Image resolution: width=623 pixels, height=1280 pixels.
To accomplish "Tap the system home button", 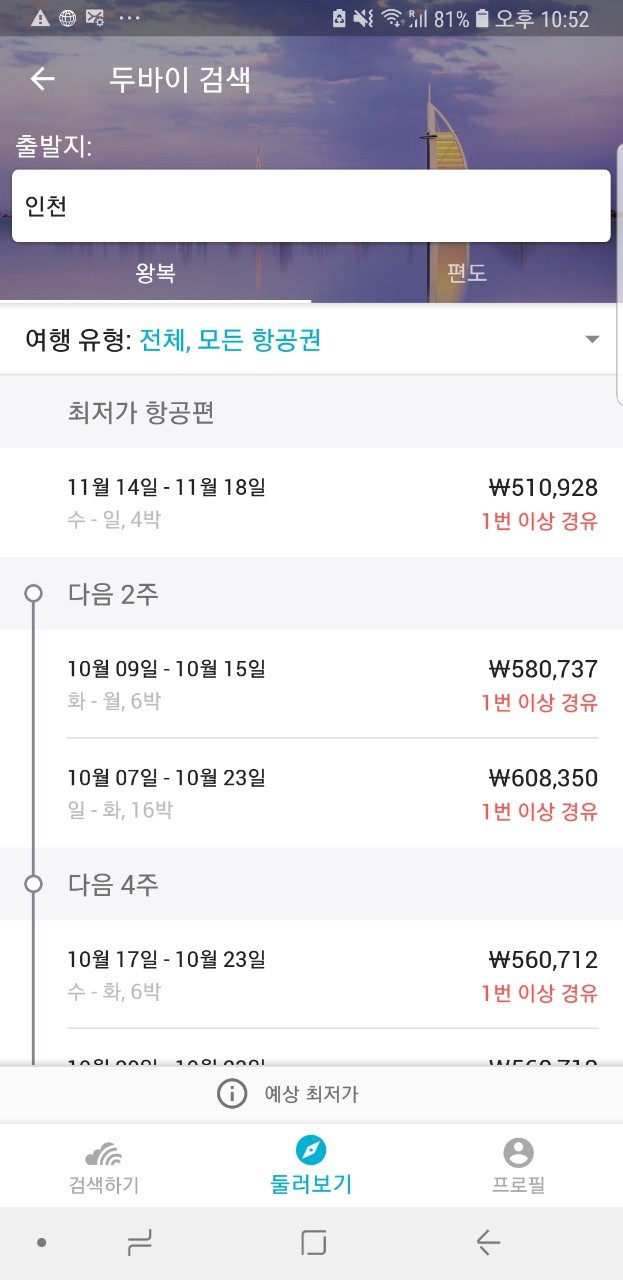I will click(313, 1243).
